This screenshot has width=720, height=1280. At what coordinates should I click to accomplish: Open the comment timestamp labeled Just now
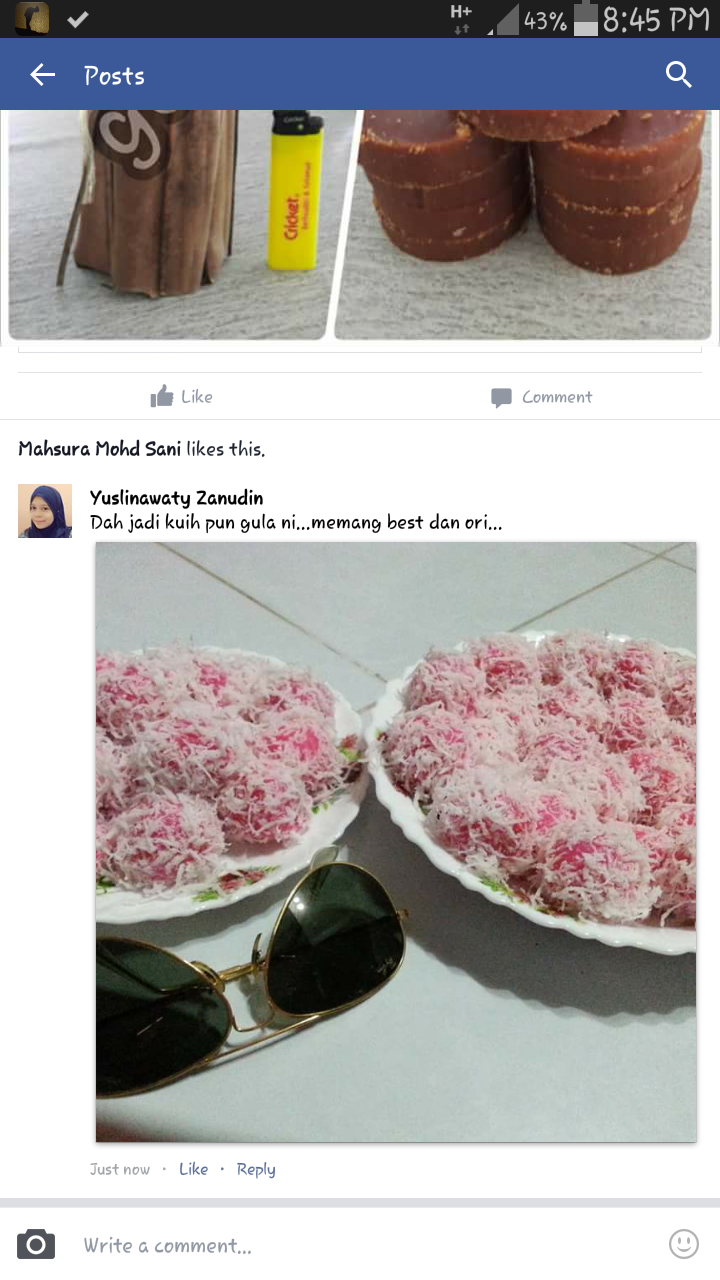(x=119, y=1168)
